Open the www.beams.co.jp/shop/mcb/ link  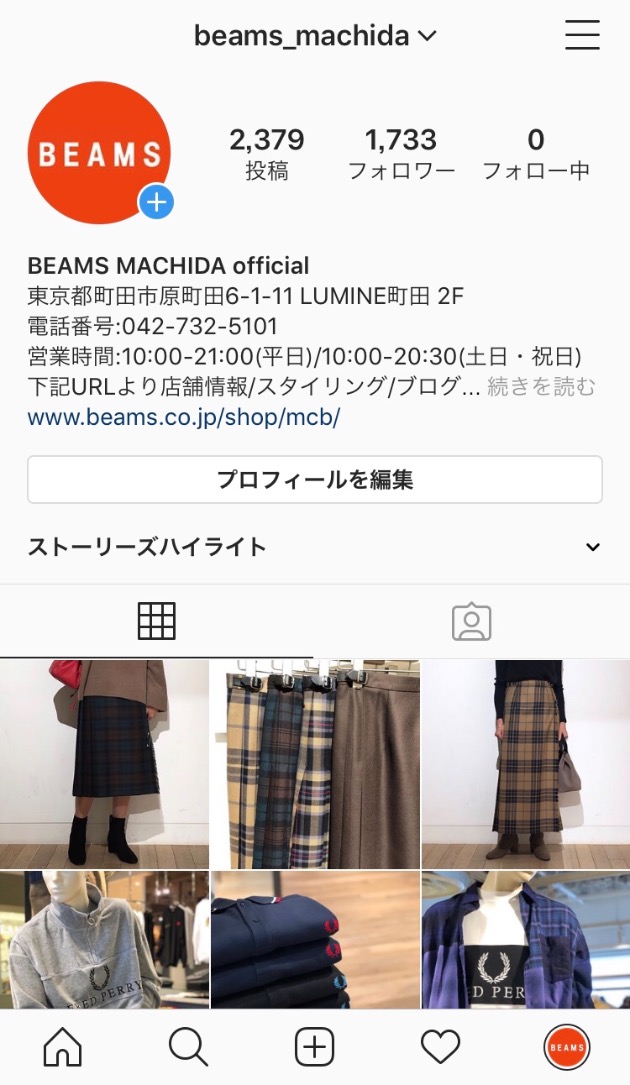click(x=184, y=417)
